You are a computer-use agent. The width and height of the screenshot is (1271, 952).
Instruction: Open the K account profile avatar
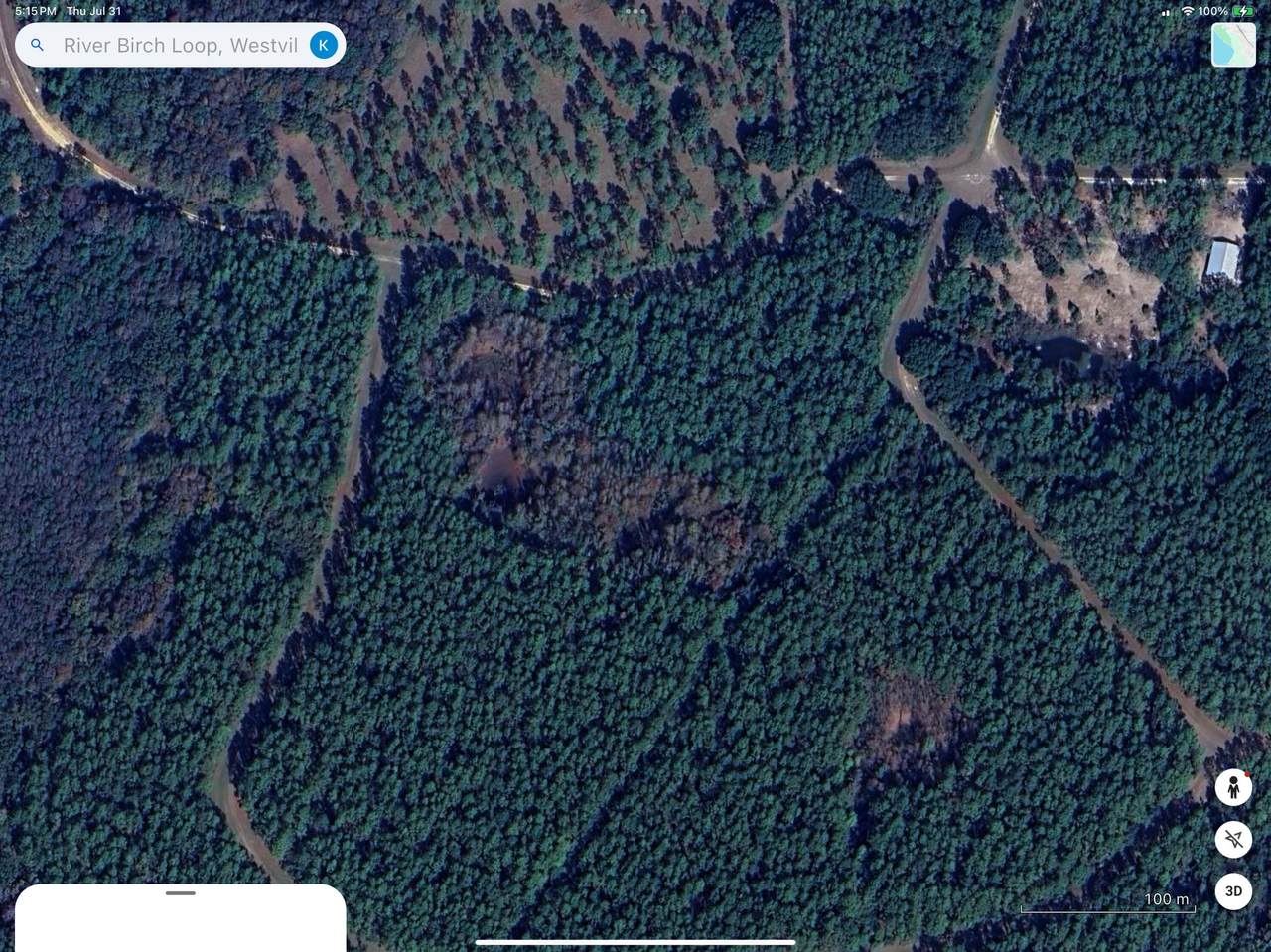tap(323, 45)
